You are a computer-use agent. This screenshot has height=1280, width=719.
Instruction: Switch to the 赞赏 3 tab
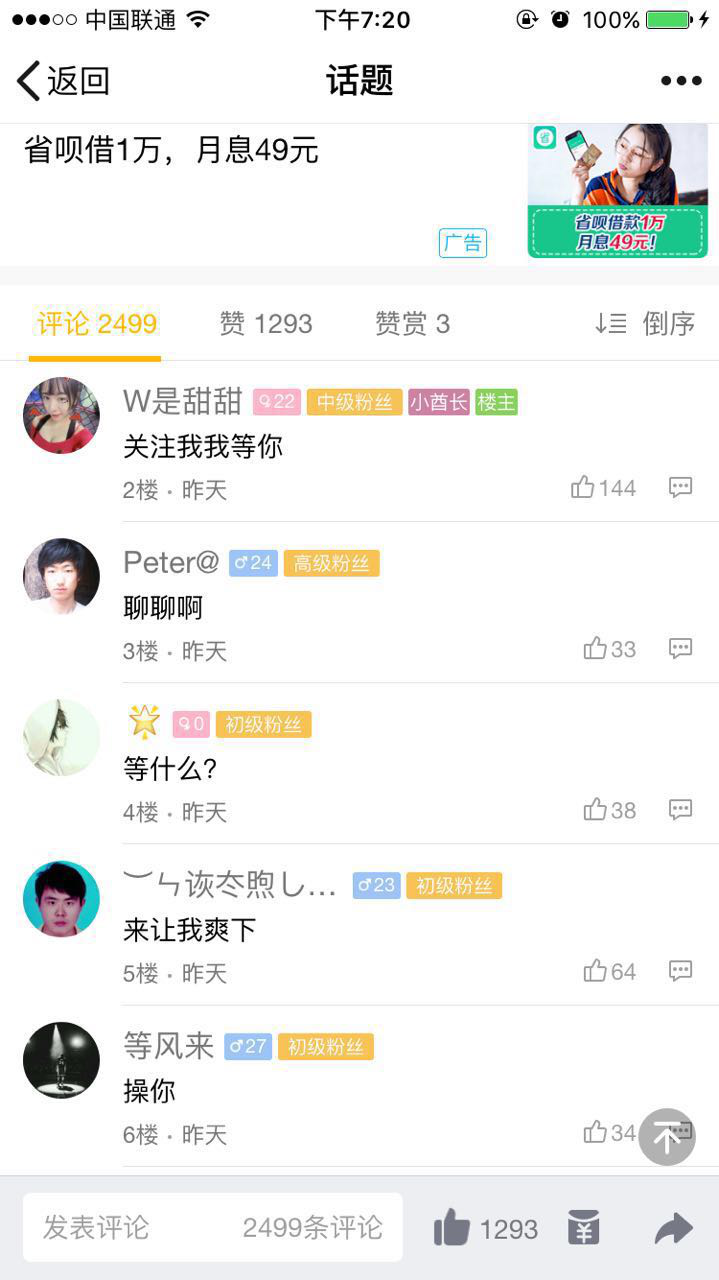(x=412, y=324)
